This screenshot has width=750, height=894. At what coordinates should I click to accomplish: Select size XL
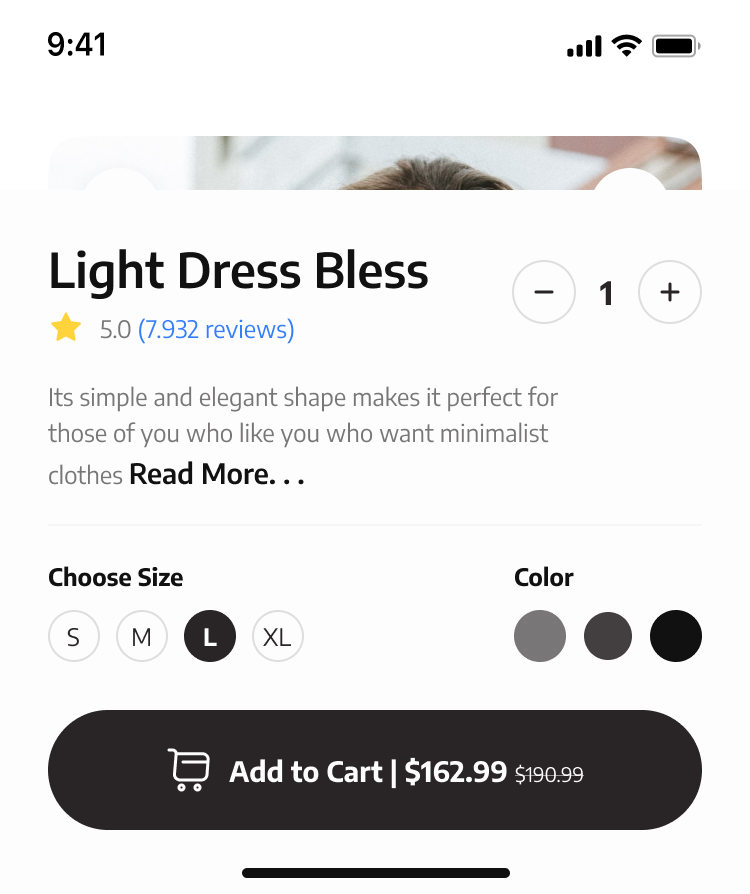[x=278, y=637]
